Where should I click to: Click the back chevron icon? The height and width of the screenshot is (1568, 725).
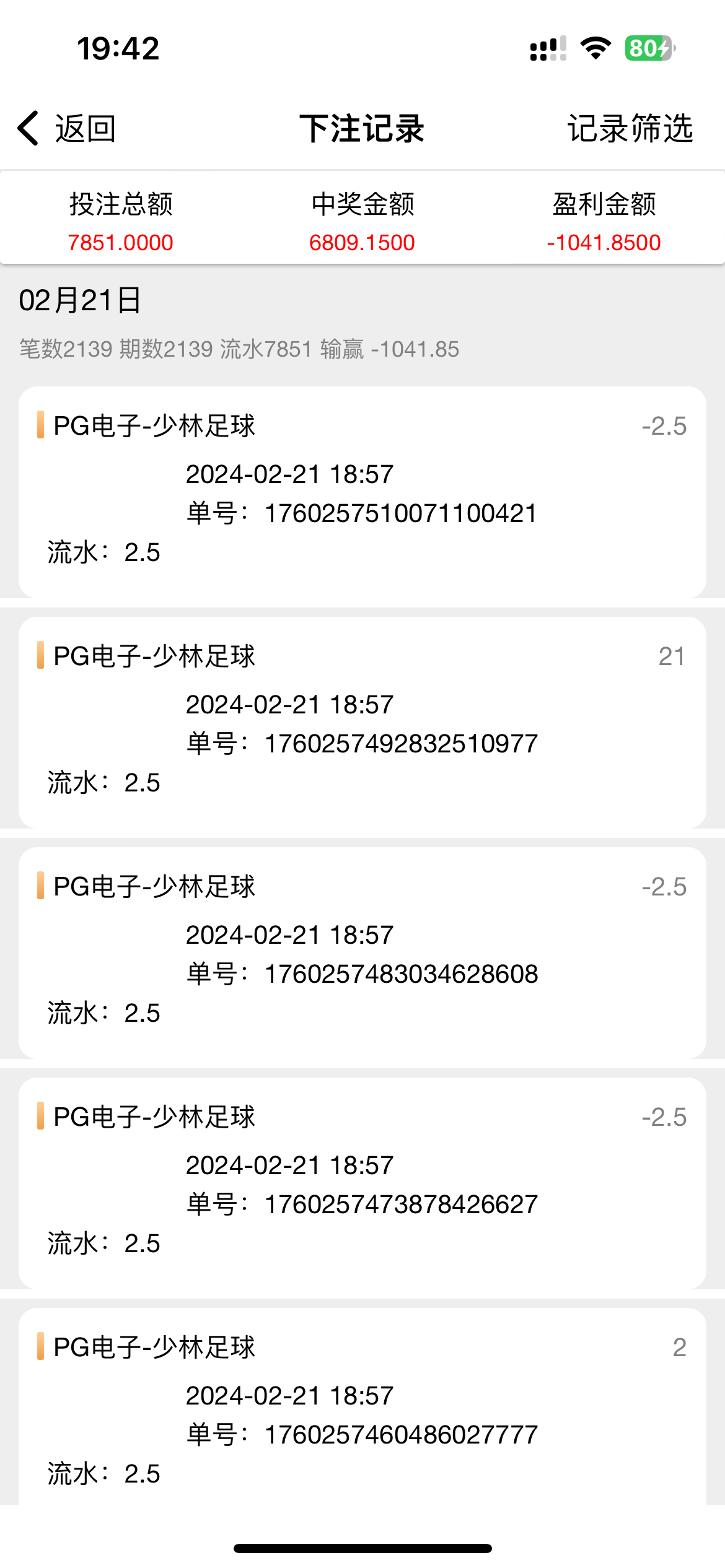click(x=27, y=129)
